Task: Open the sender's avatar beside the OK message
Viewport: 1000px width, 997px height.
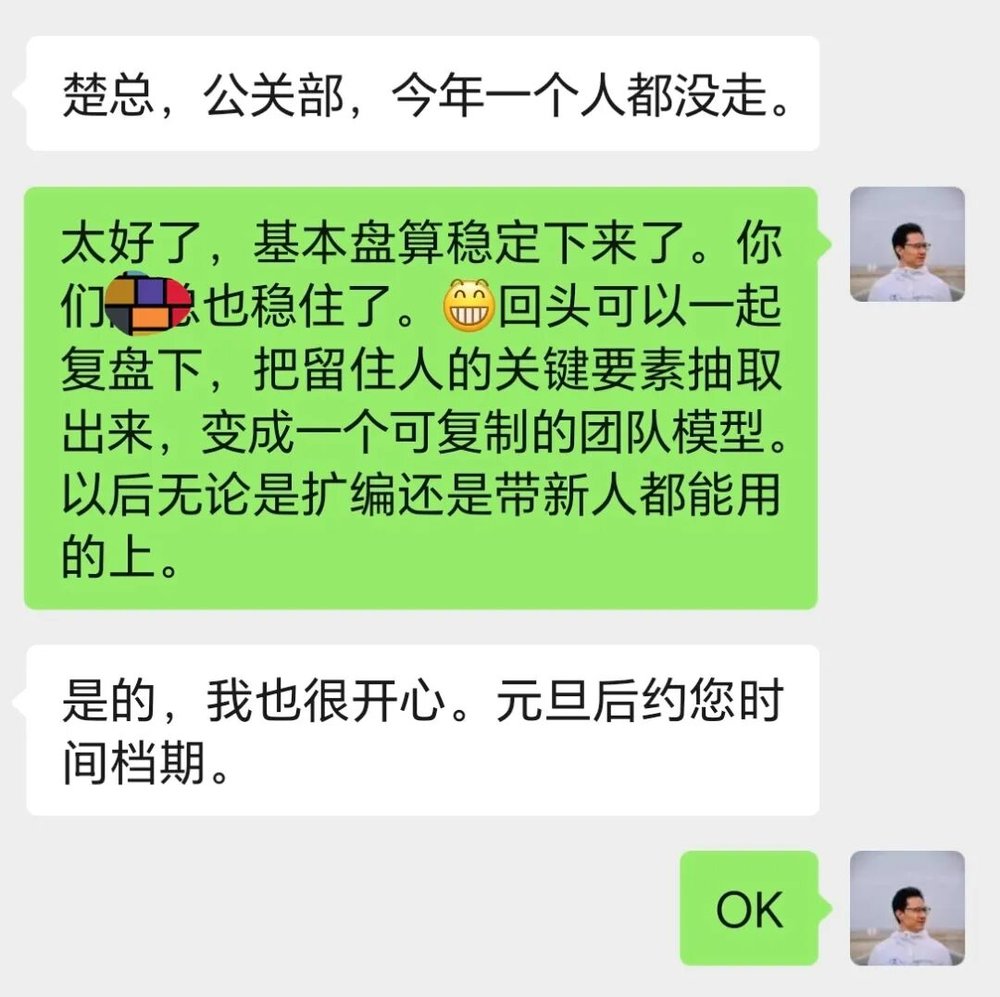Action: click(x=906, y=908)
